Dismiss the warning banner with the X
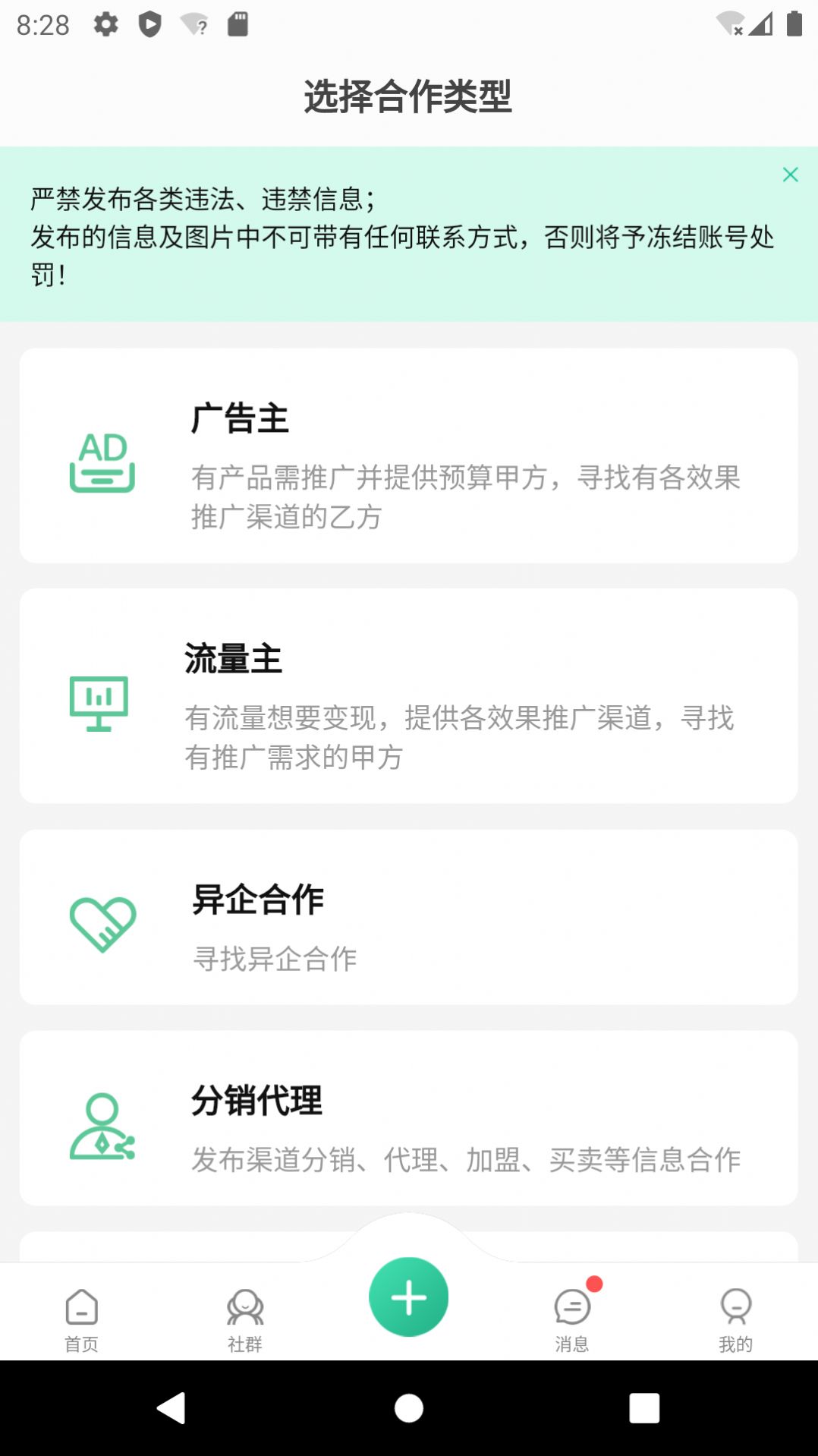Viewport: 818px width, 1456px height. (x=790, y=174)
